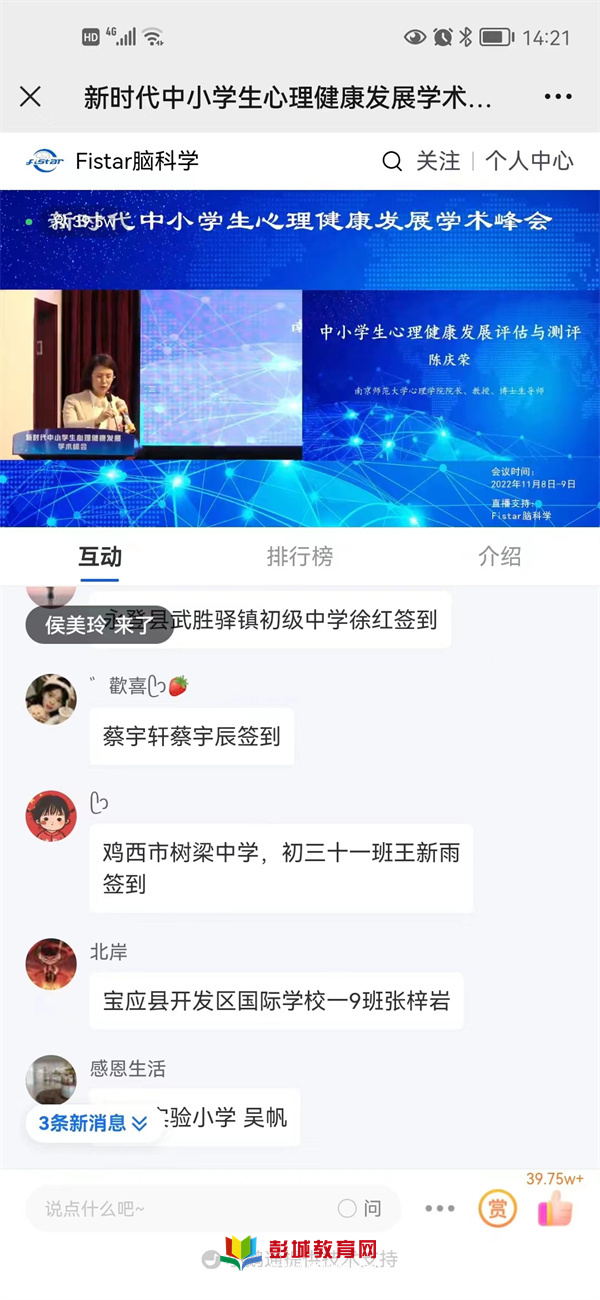This screenshot has height=1300, width=600.
Task: Switch to the 互动 tab
Action: click(100, 556)
